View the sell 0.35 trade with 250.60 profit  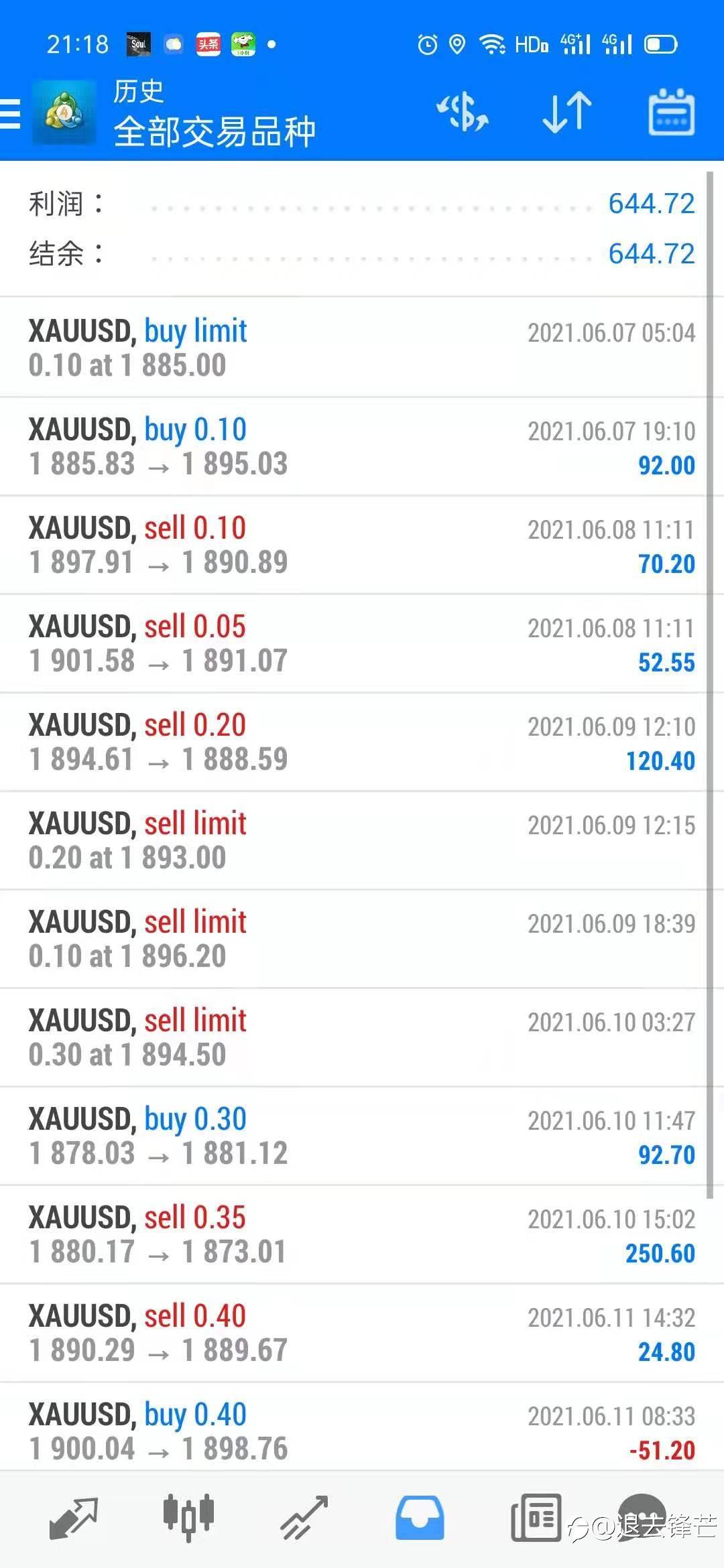tap(362, 1234)
